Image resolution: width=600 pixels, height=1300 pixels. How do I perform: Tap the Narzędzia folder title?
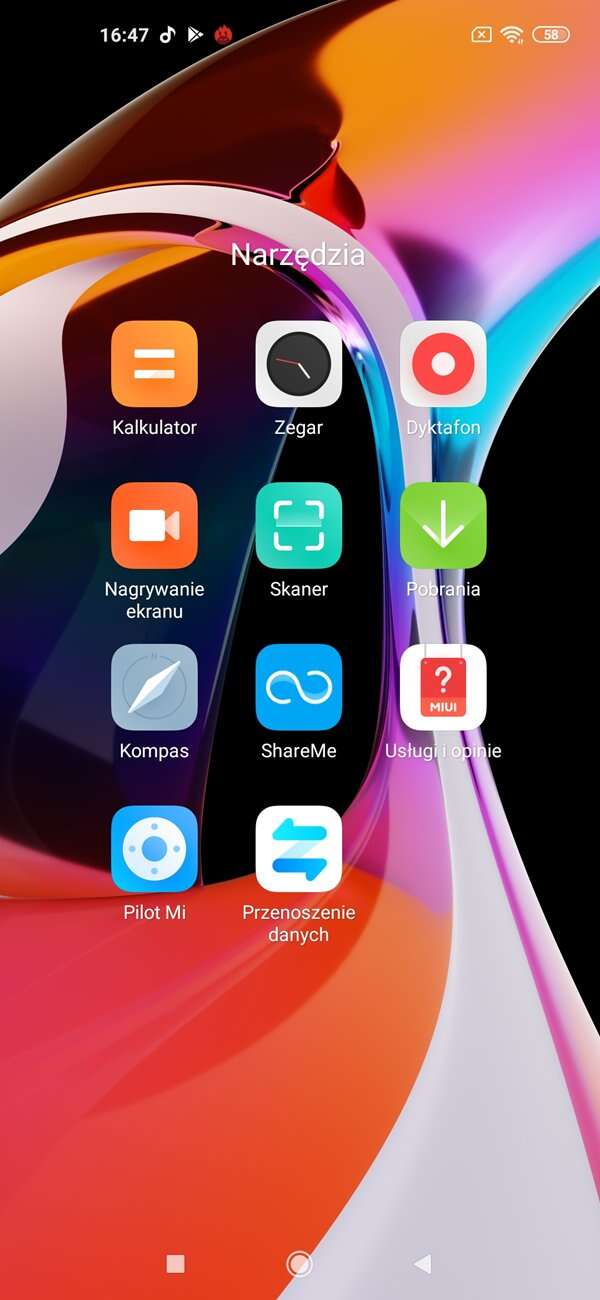(x=298, y=255)
